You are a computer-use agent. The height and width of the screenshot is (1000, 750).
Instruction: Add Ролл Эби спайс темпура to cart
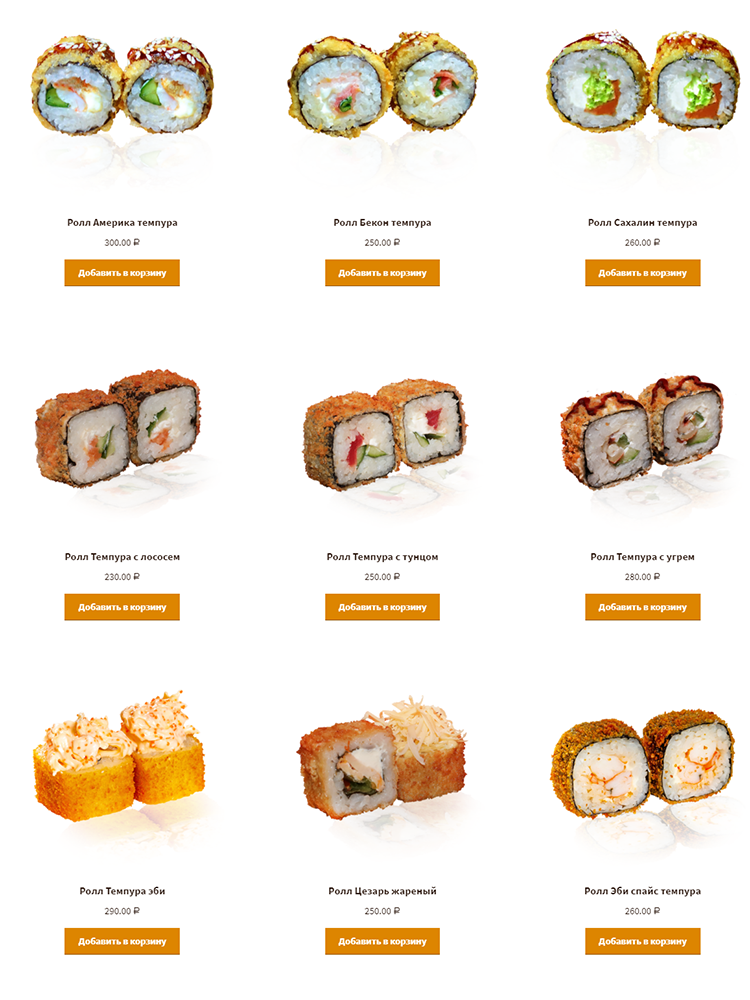point(642,941)
